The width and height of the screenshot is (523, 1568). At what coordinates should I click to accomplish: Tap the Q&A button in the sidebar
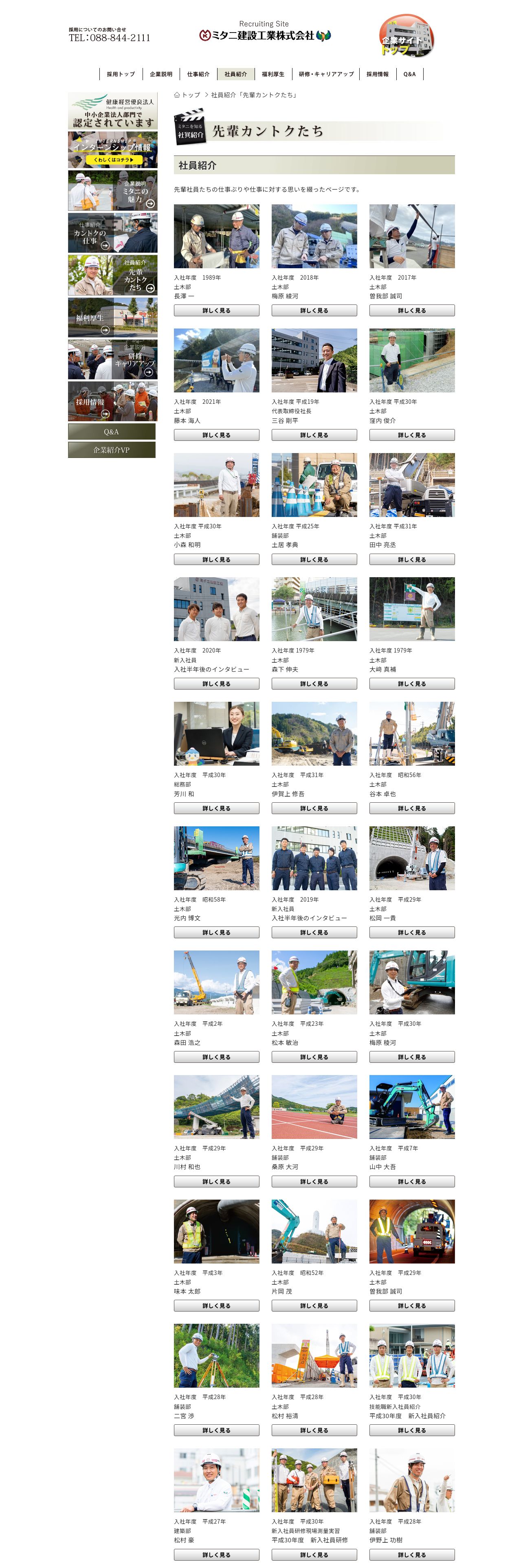coord(112,431)
